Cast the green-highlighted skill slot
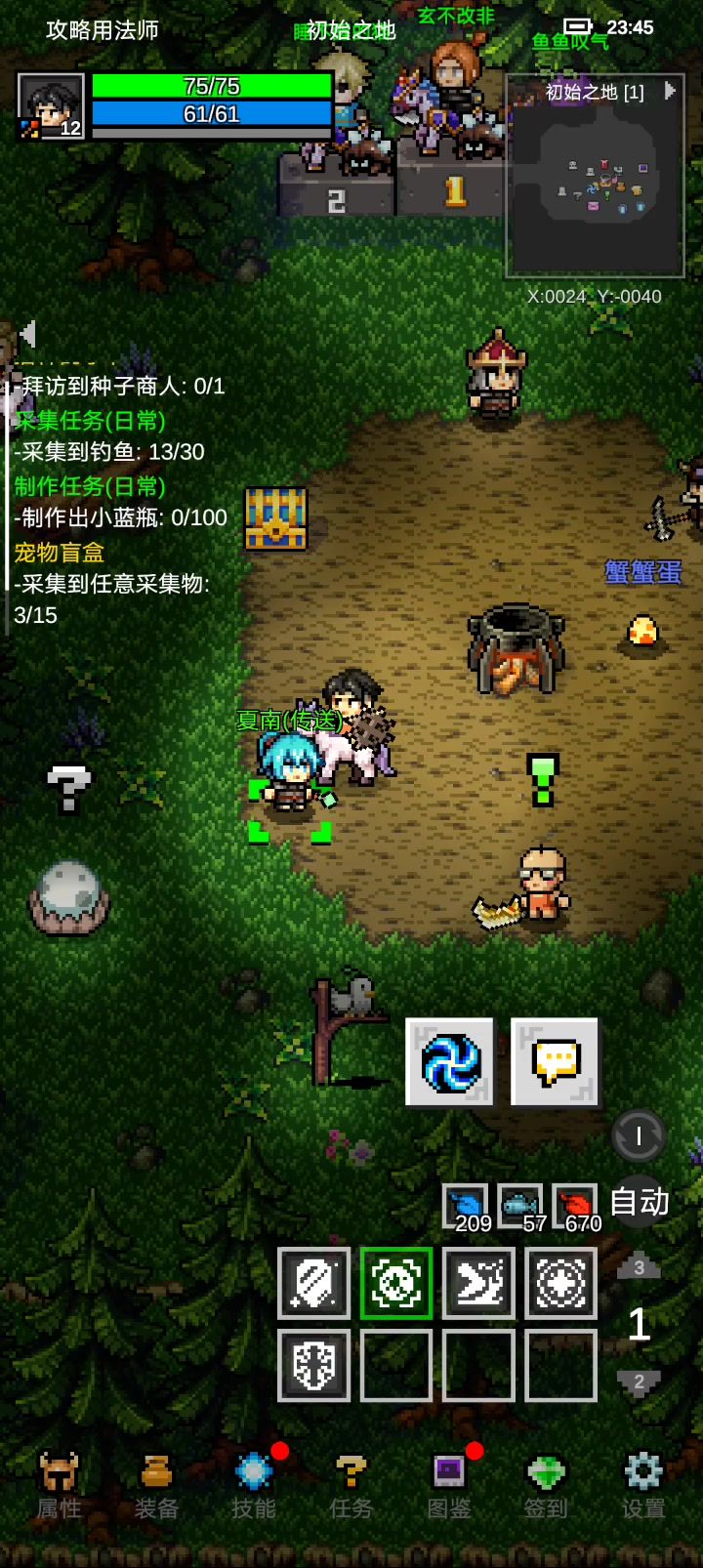This screenshot has height=1568, width=703. (396, 1283)
